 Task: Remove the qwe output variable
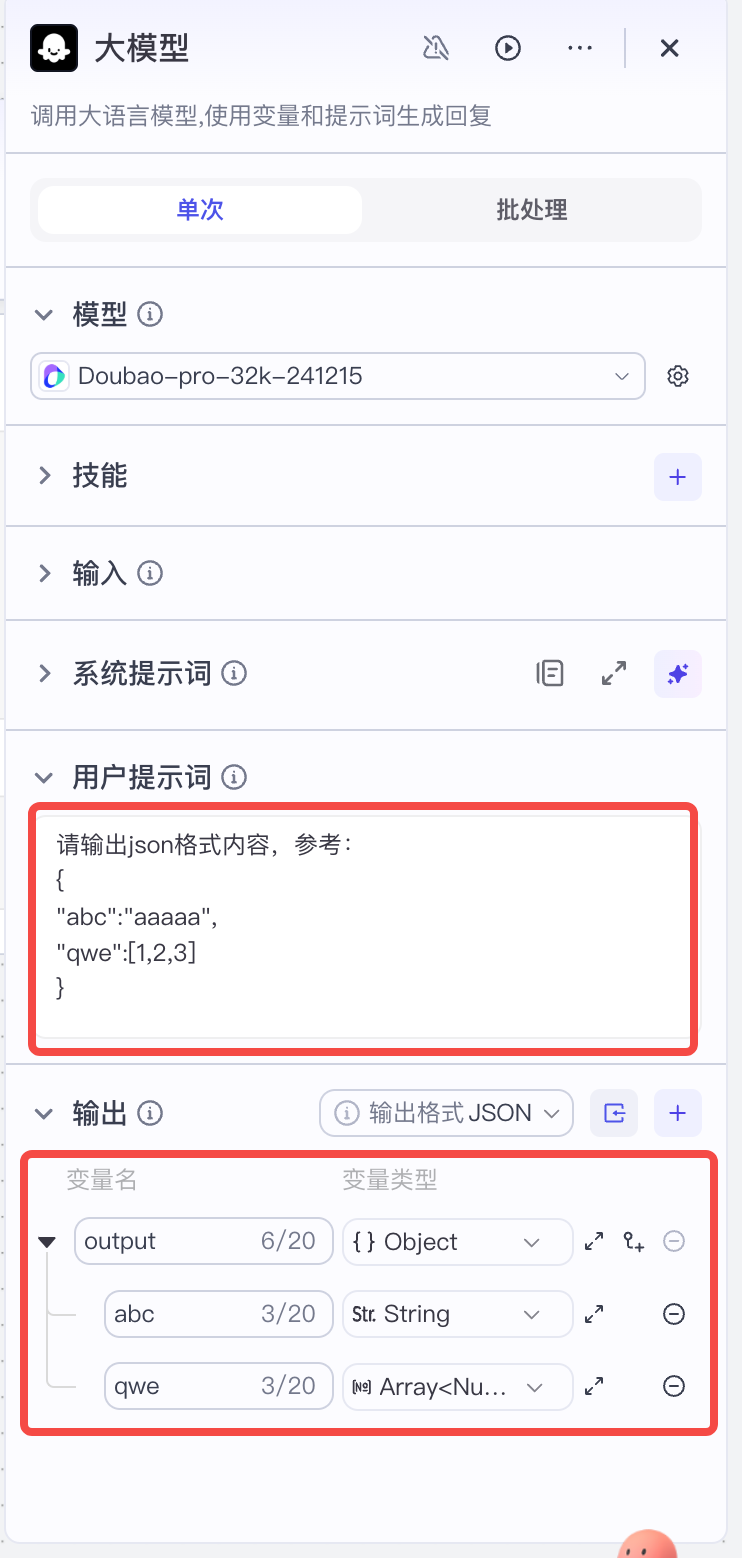(674, 1386)
